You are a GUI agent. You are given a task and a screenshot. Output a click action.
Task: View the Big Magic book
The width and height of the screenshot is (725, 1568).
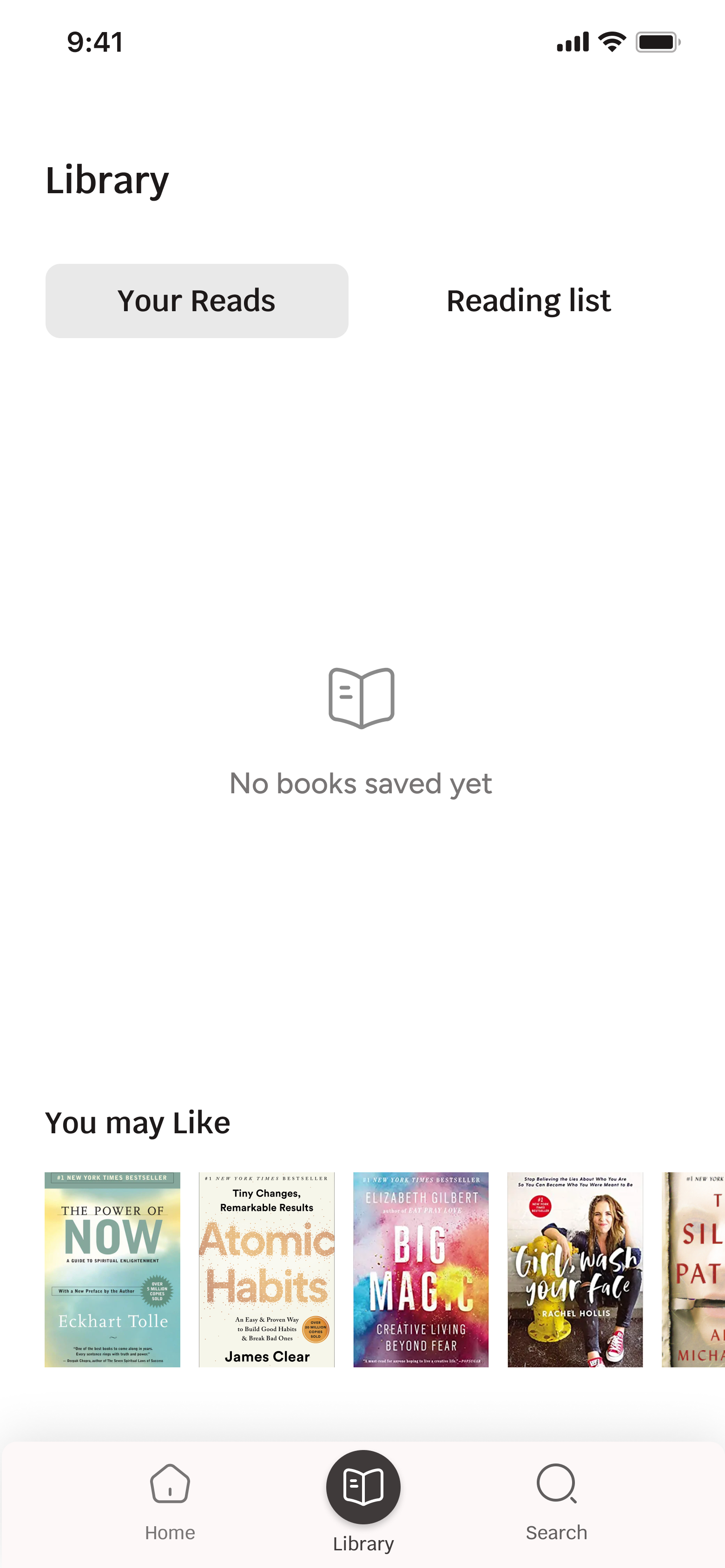point(421,1269)
